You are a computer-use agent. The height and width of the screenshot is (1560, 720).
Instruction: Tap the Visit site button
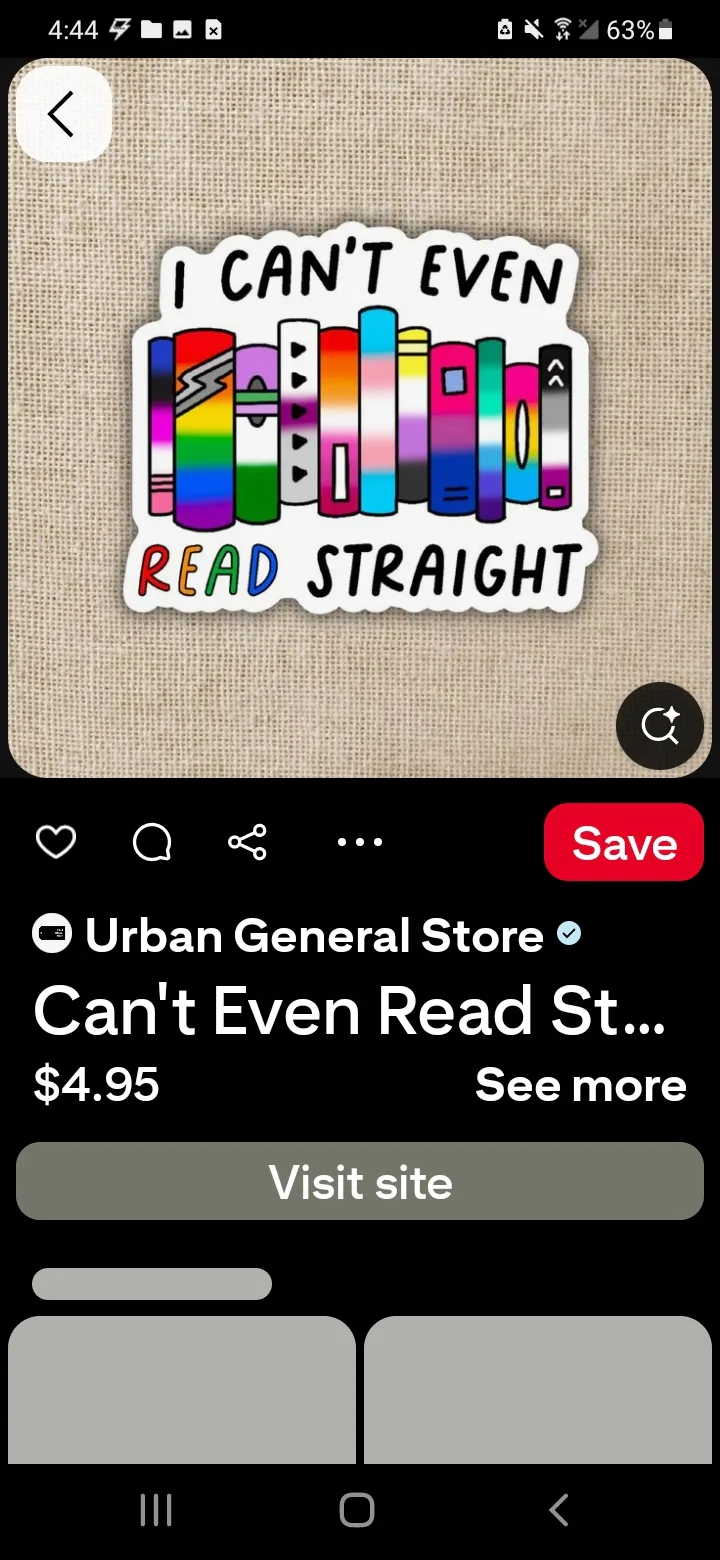[360, 1181]
